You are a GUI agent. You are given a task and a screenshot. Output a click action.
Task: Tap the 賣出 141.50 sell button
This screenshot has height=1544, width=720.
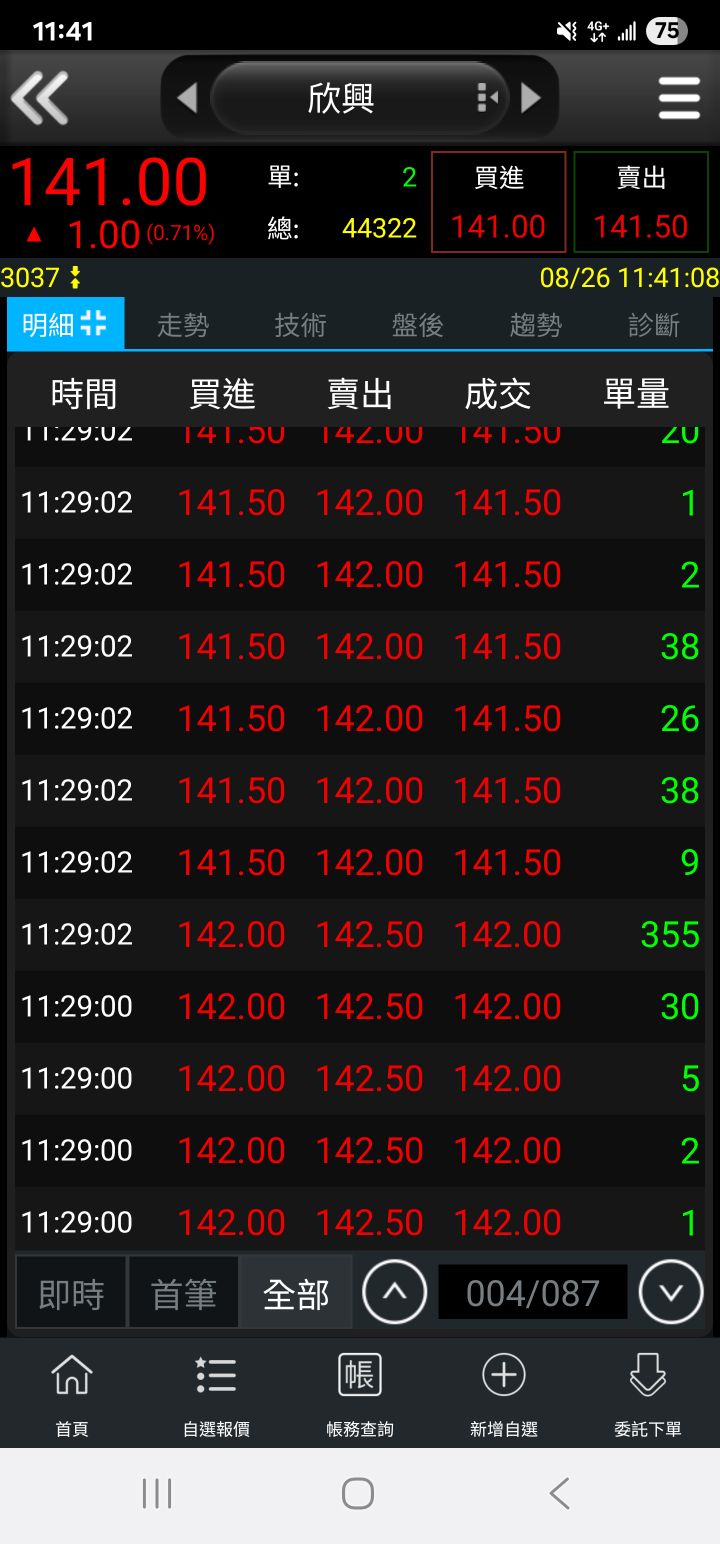(x=641, y=203)
